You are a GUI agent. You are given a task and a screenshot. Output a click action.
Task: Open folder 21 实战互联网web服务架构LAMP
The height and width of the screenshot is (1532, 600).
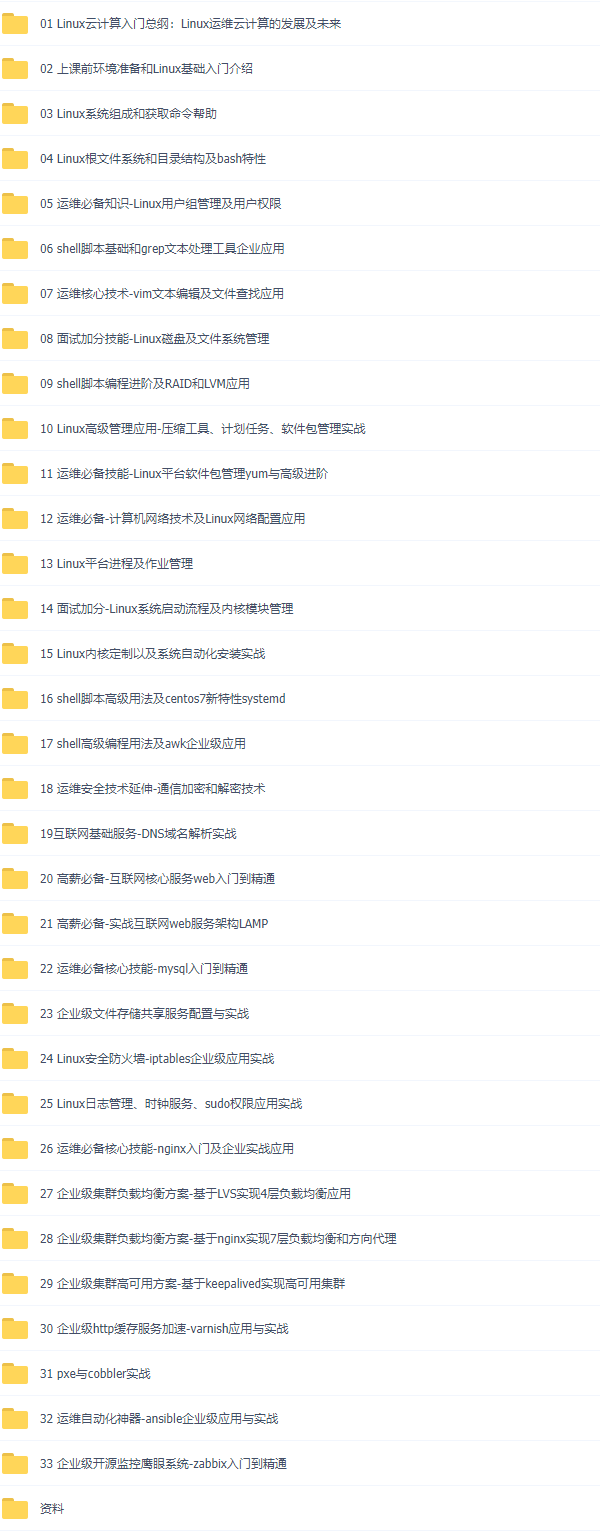pyautogui.click(x=154, y=924)
